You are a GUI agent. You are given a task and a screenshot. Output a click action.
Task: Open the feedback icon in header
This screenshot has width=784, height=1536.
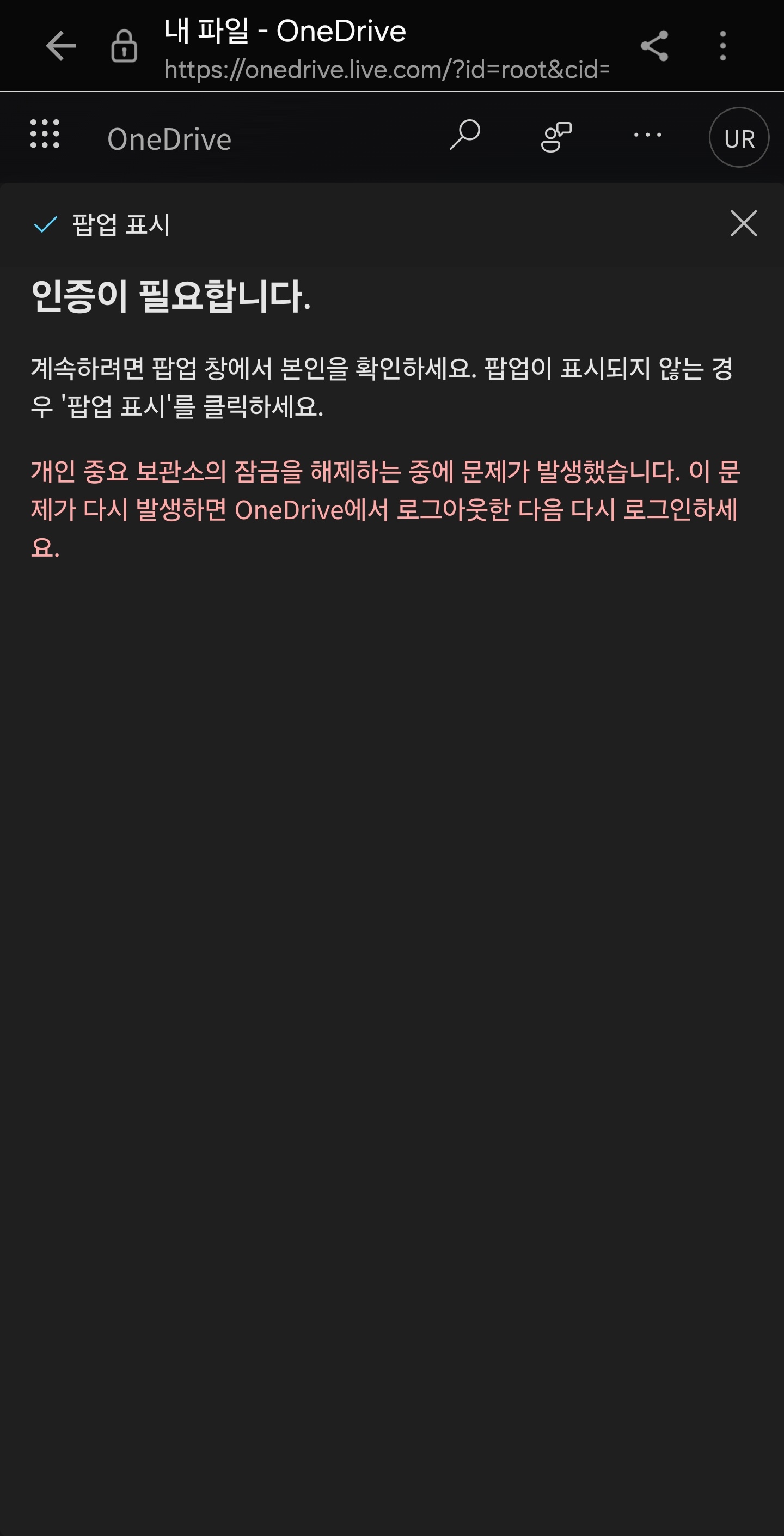click(556, 137)
